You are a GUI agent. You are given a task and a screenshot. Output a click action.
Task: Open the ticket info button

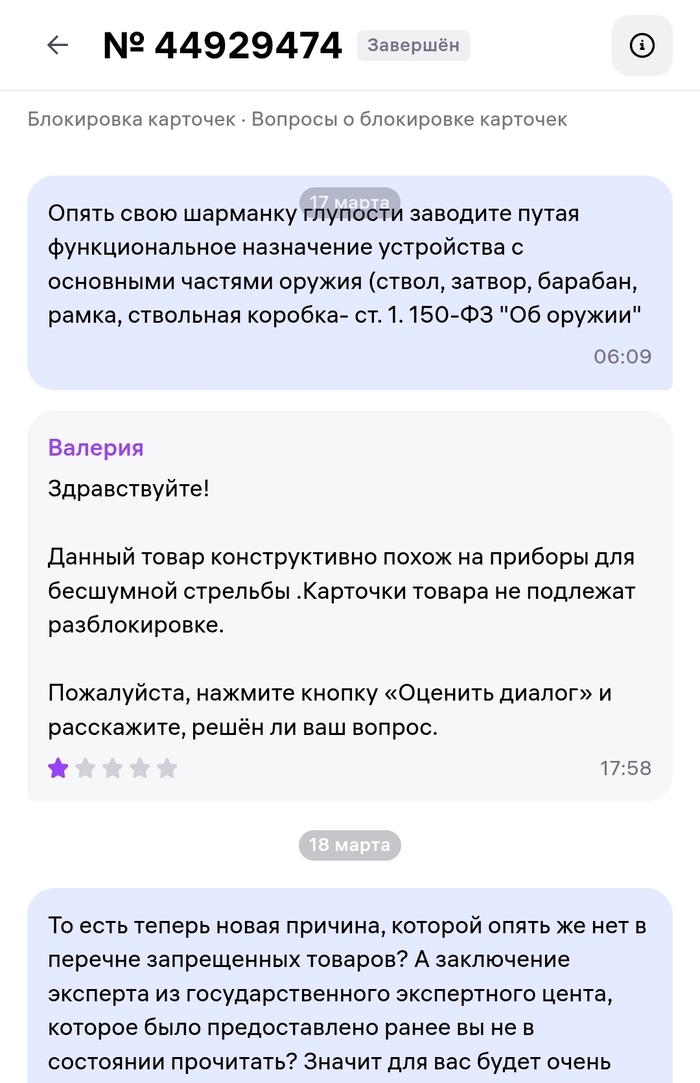point(642,46)
